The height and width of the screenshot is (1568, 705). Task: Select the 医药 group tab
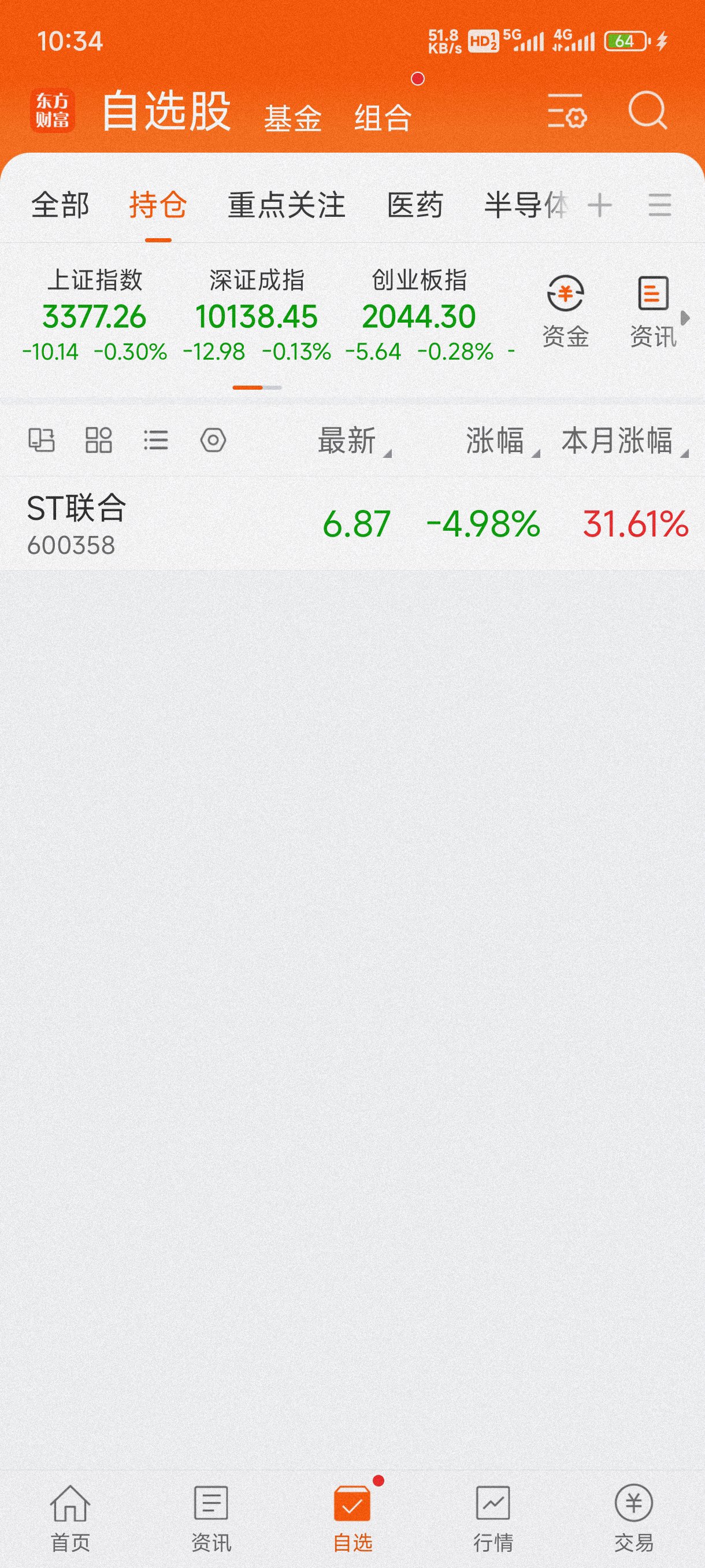415,205
